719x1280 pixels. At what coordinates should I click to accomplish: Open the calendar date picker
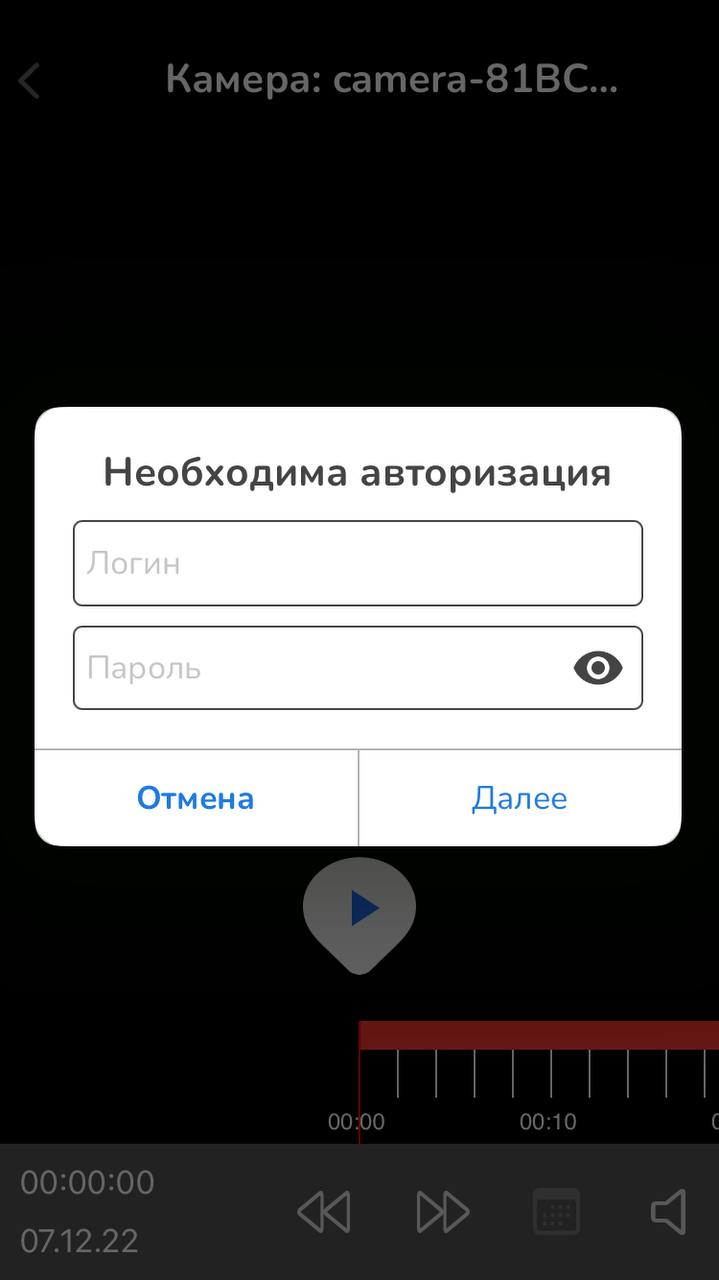coord(556,1212)
